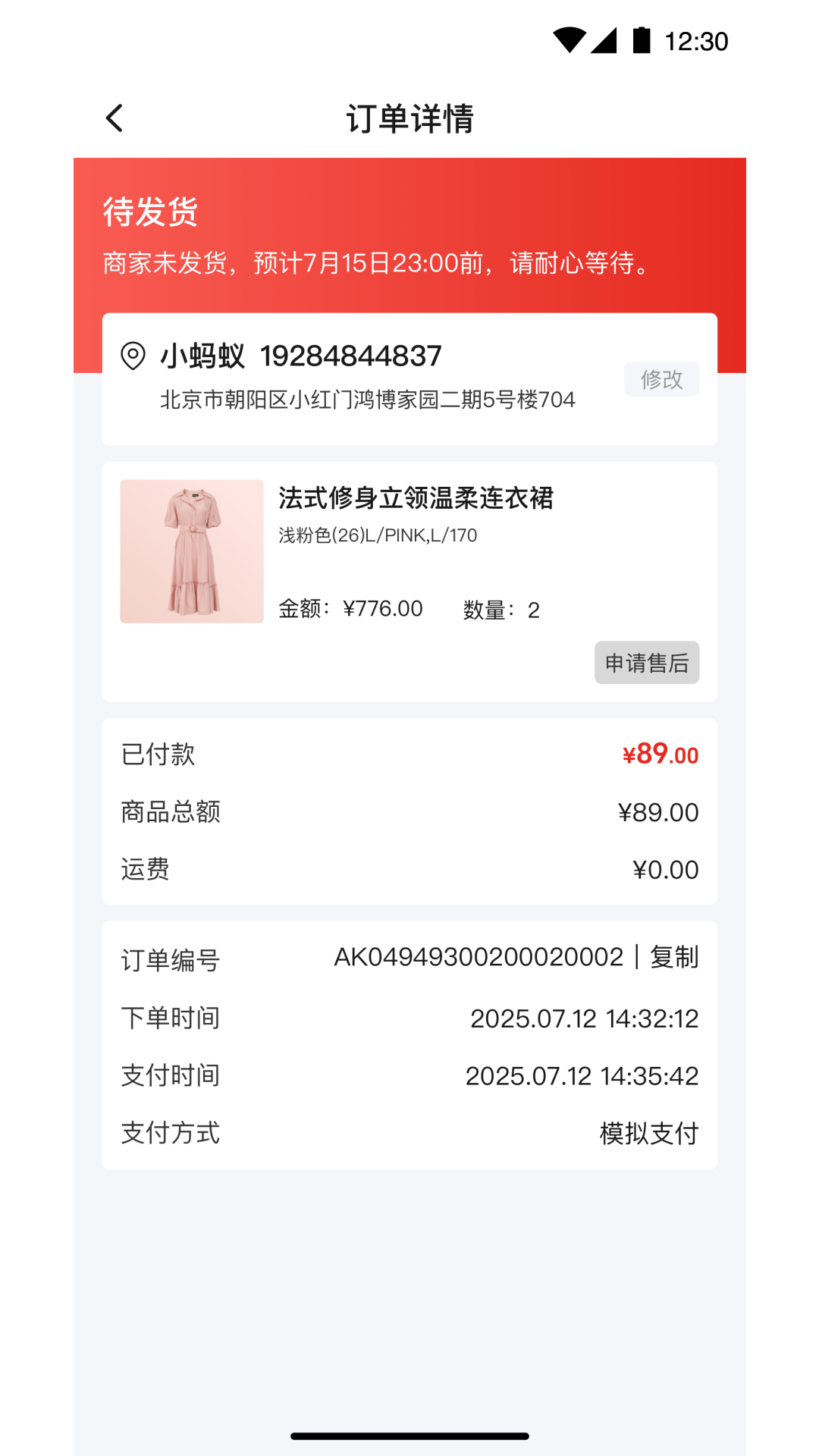Tap the 订单详情 page title
819x1456 pixels.
pos(409,118)
